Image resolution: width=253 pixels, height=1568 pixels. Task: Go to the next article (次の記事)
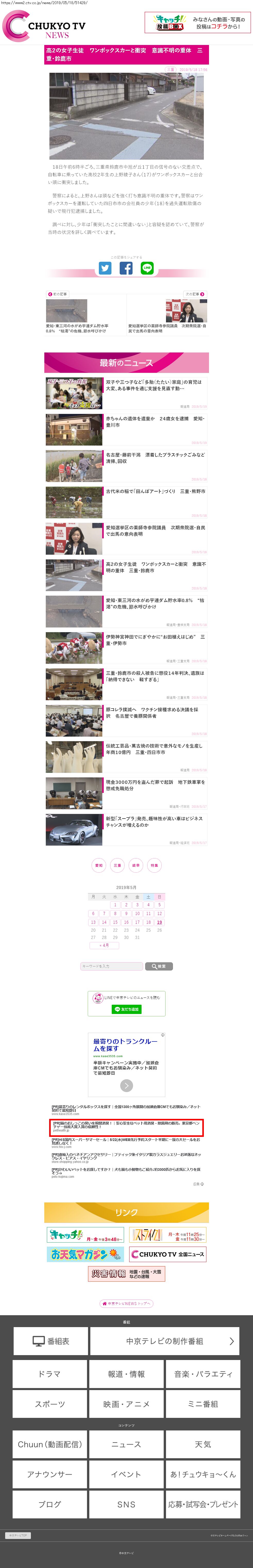click(168, 313)
